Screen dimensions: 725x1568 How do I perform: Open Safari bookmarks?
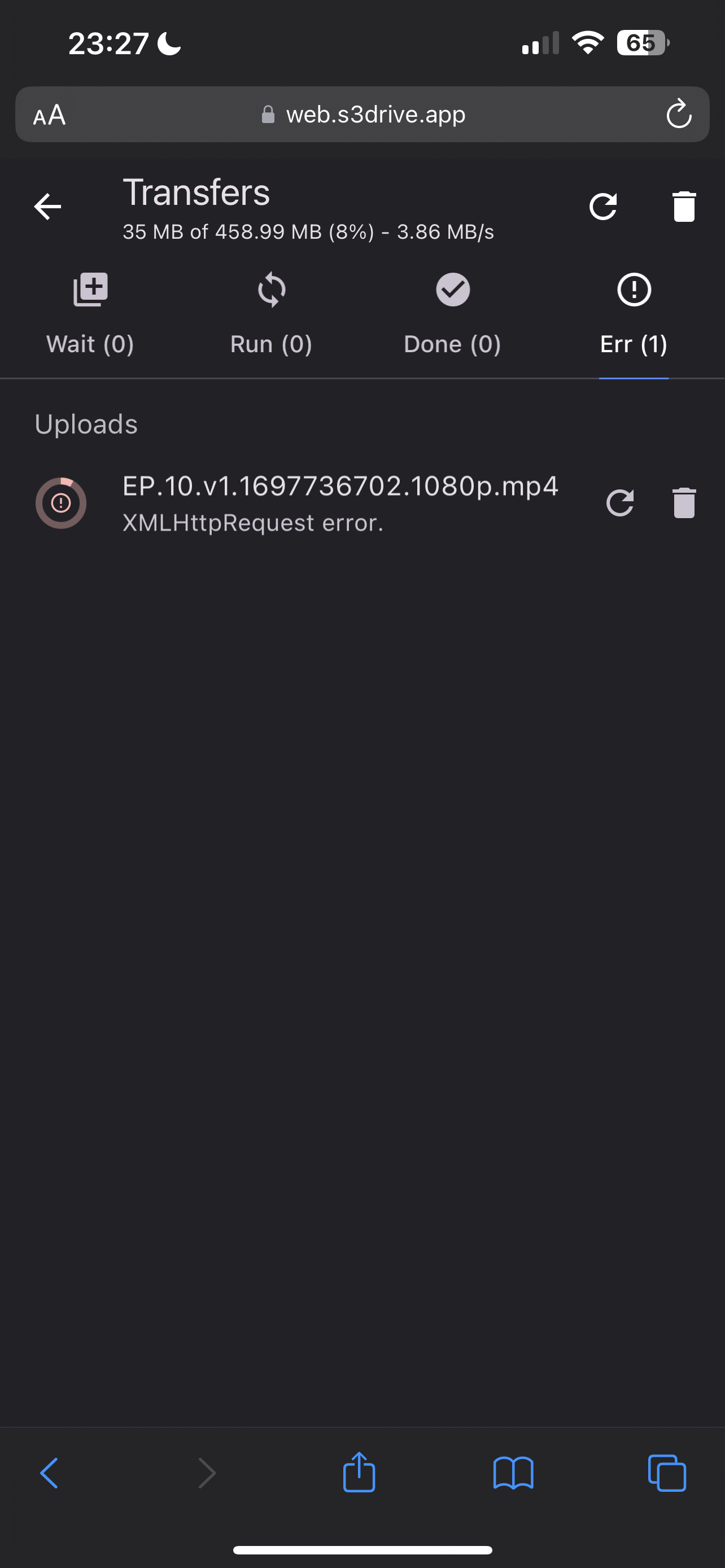click(x=513, y=1473)
